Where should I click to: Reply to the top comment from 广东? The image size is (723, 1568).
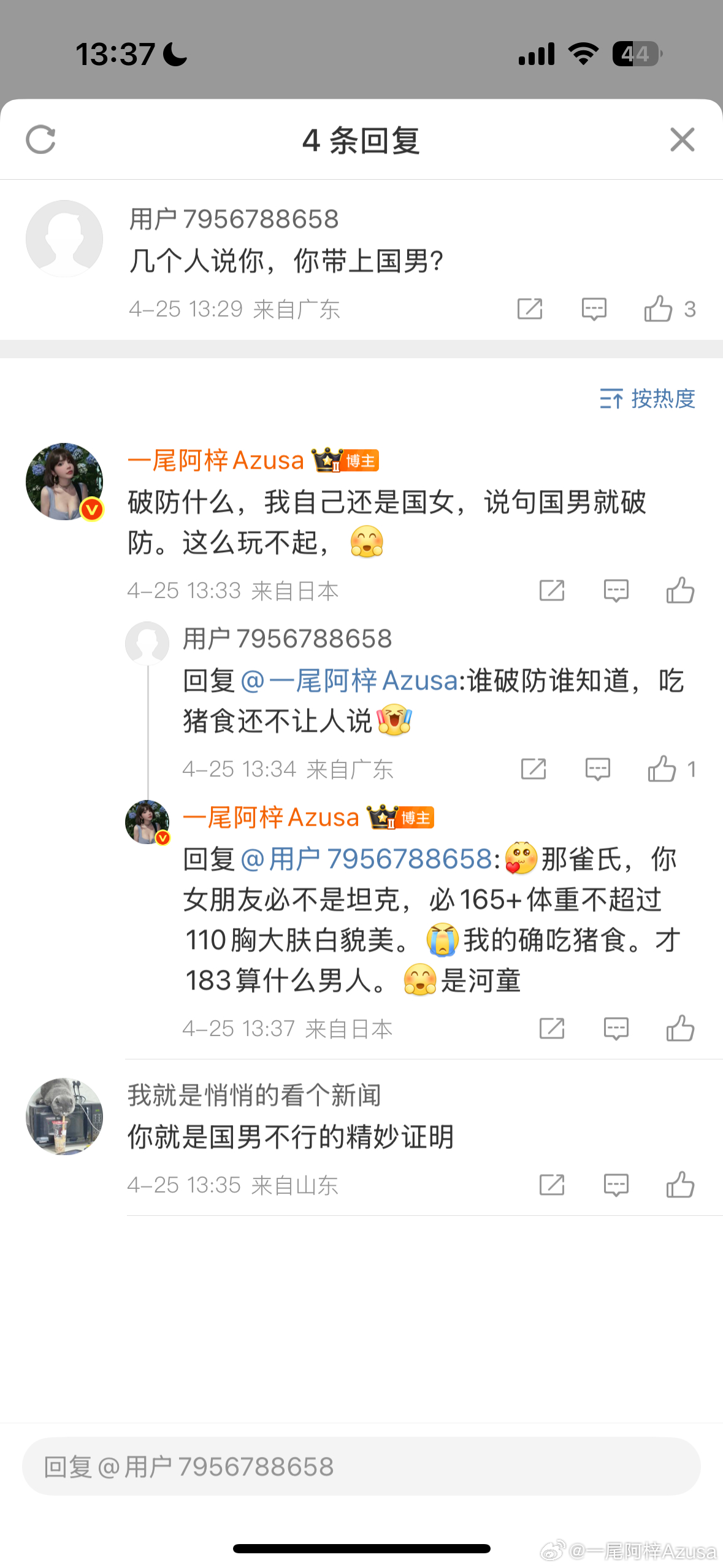click(594, 309)
